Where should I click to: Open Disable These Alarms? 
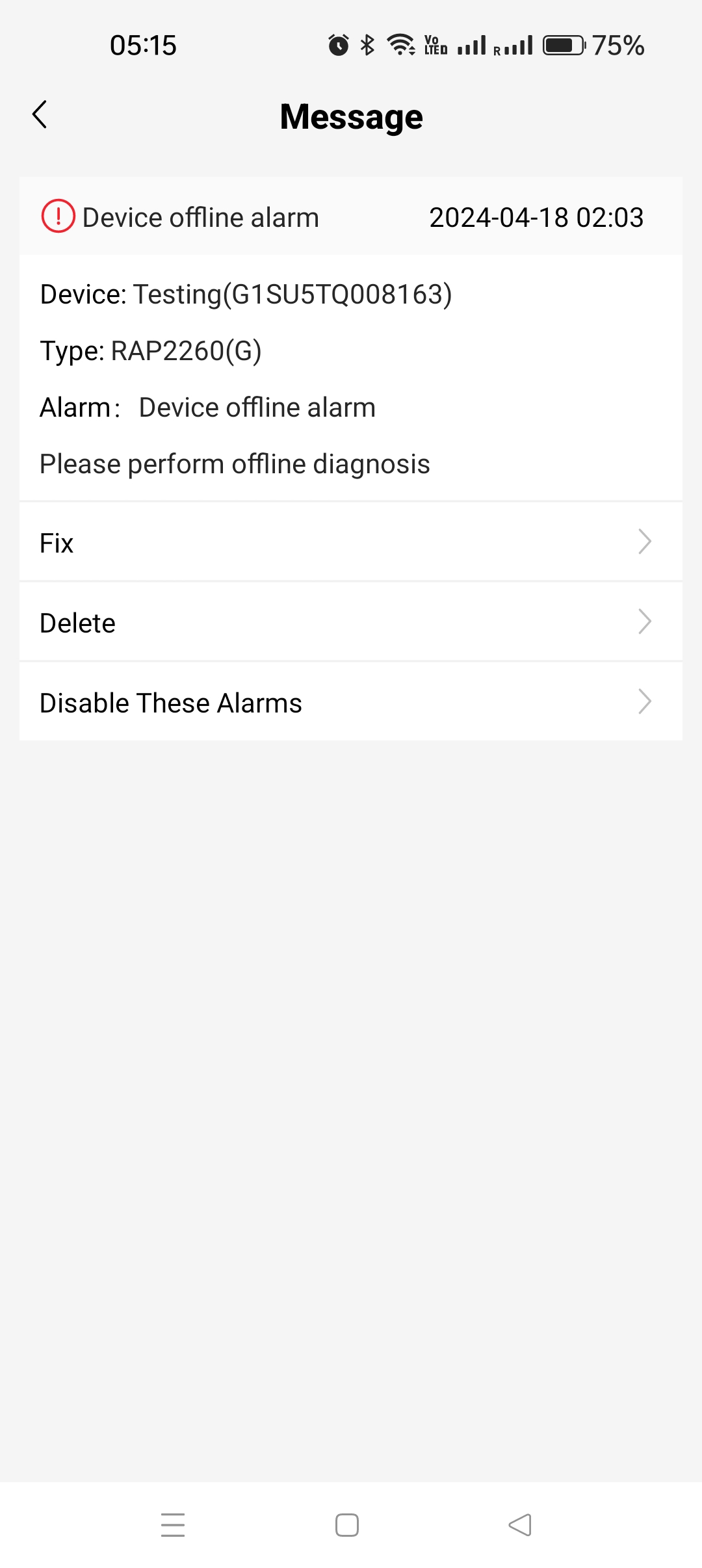351,702
